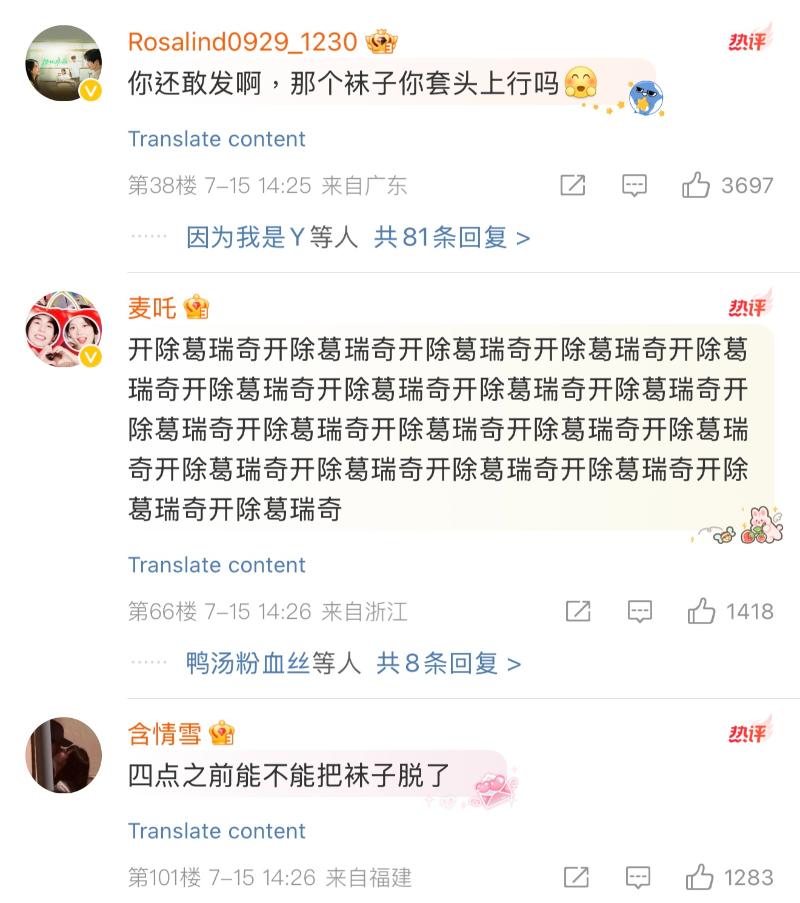
Task: Reply to 麦吒's comment
Action: coord(639,611)
